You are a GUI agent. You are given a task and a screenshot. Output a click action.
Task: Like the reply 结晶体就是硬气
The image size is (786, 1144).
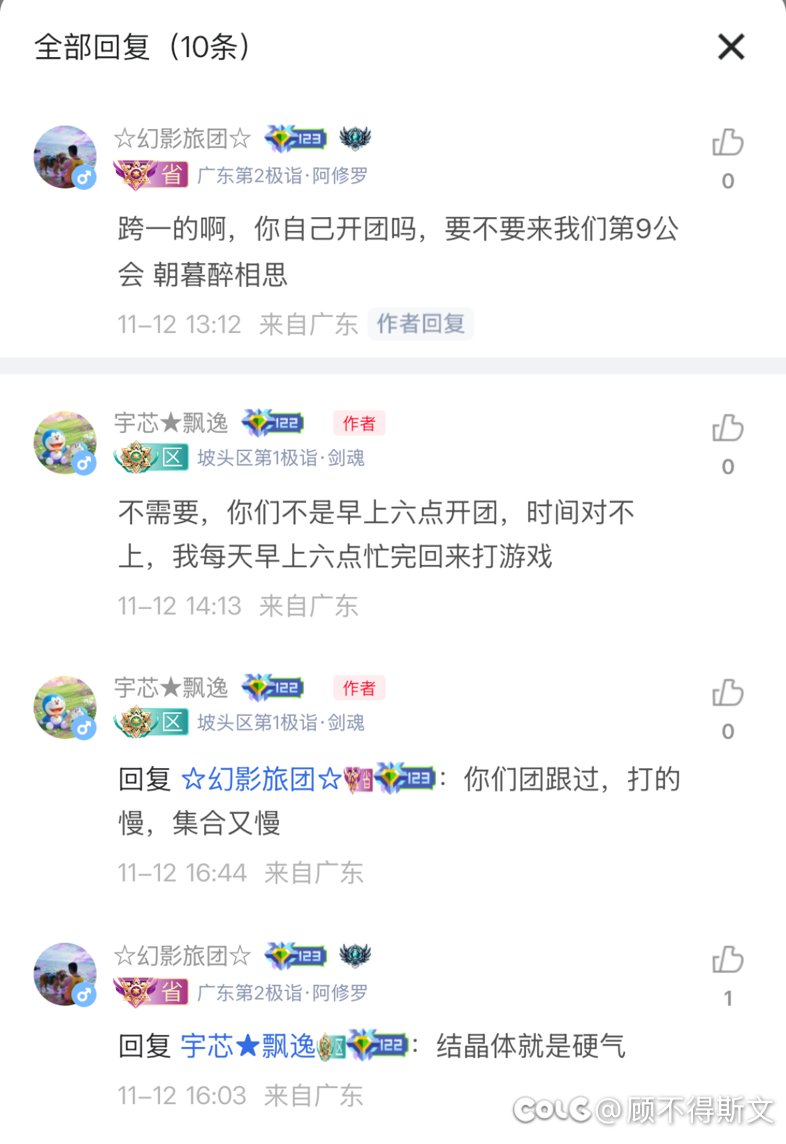(x=727, y=960)
